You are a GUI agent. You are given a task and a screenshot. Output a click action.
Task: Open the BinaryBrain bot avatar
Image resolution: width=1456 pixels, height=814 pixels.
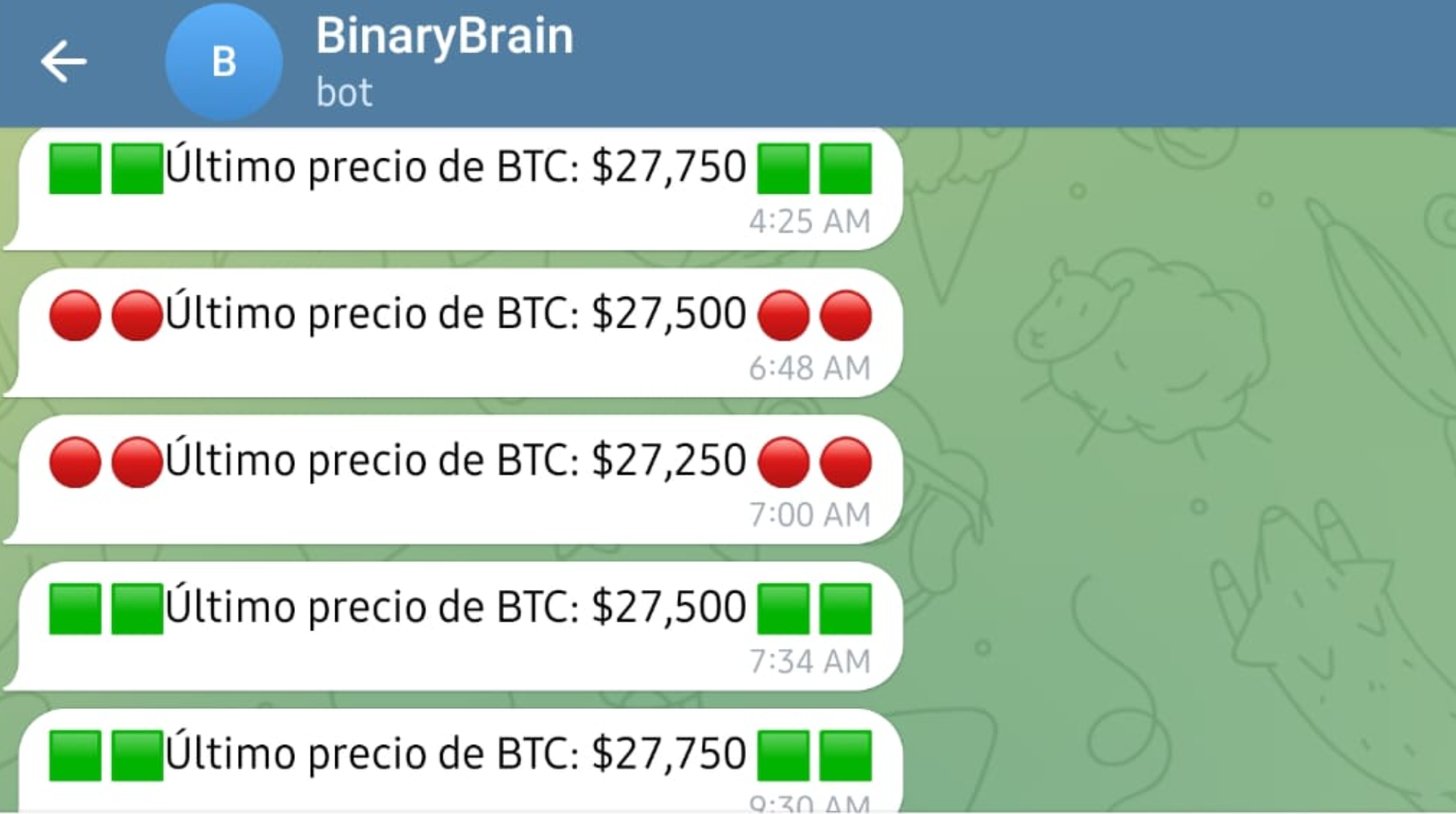click(223, 62)
